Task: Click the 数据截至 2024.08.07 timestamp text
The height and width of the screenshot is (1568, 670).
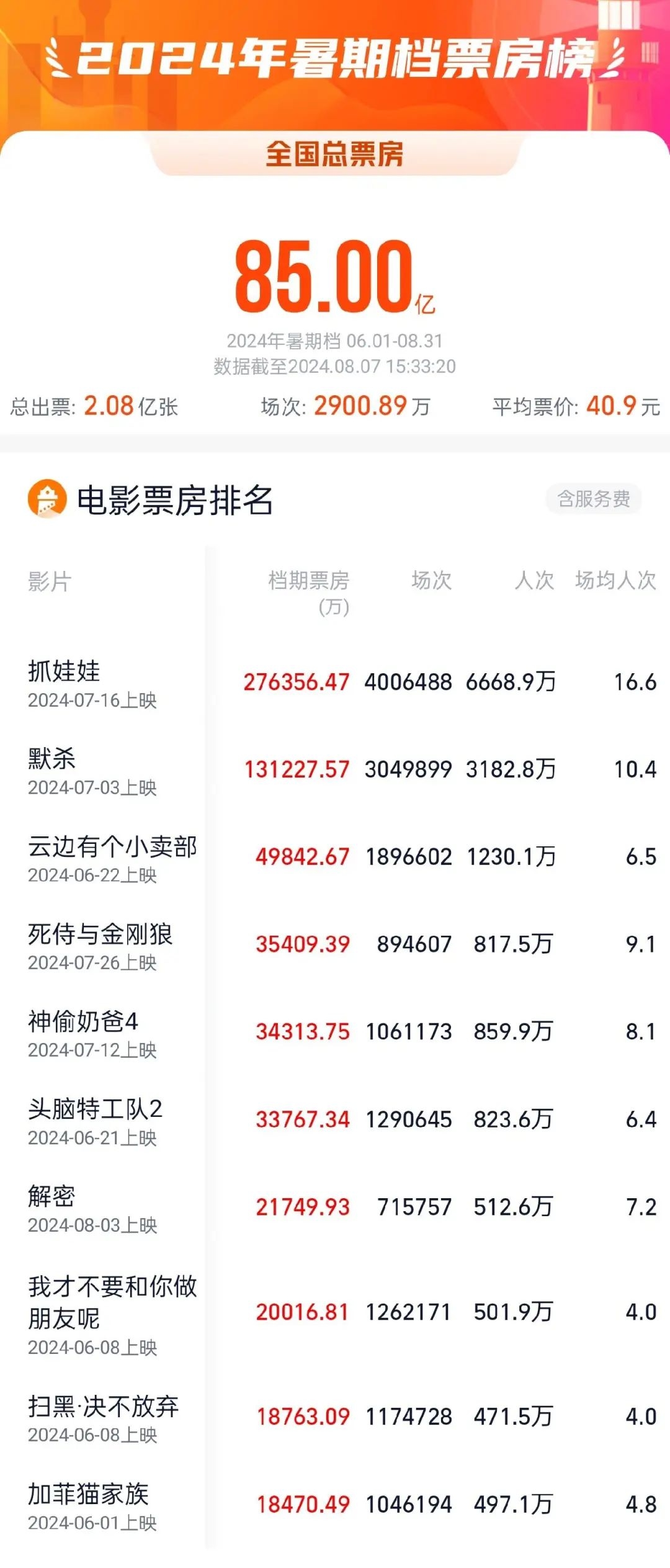Action: click(335, 365)
